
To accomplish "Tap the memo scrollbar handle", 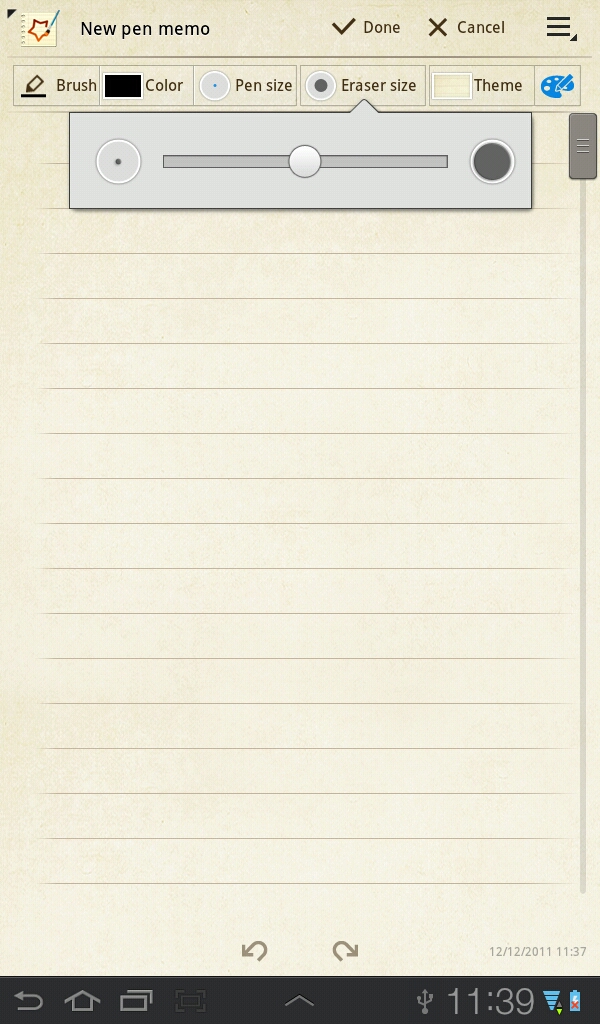I will (x=582, y=146).
